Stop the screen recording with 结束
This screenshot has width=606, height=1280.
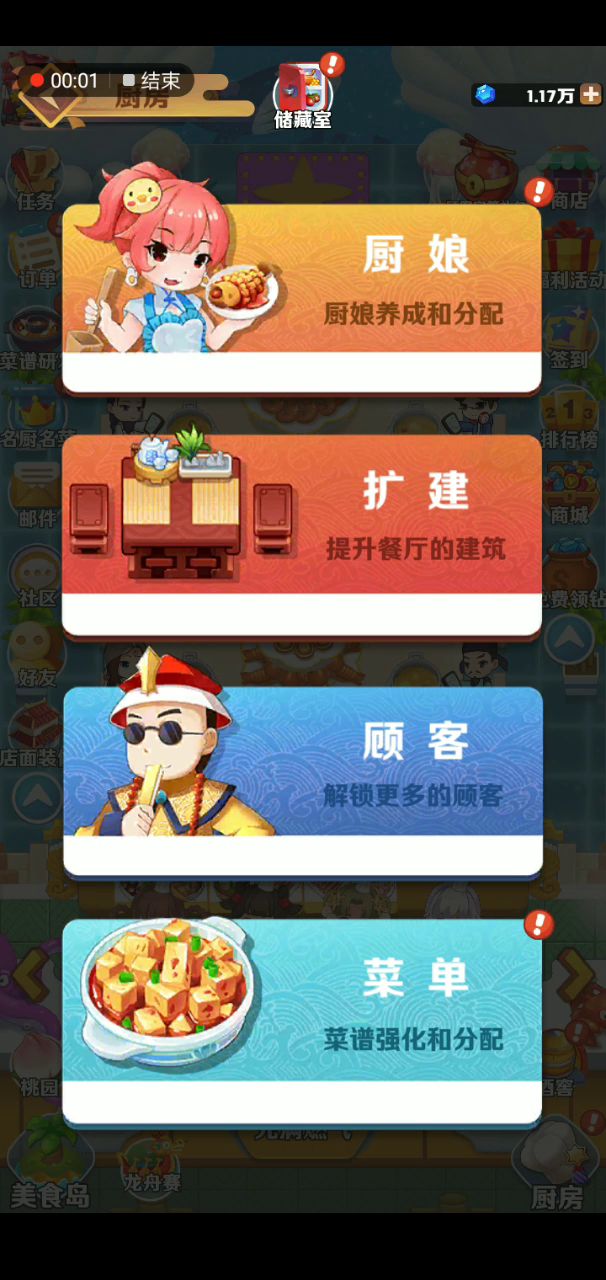pos(151,80)
